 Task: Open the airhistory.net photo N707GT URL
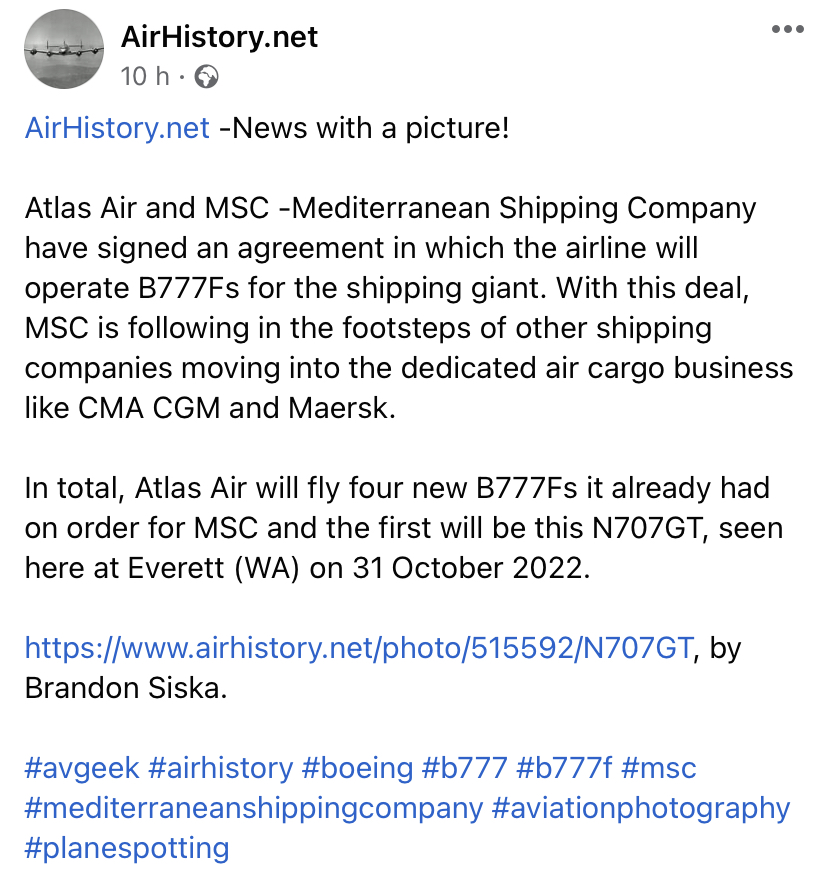coord(358,647)
